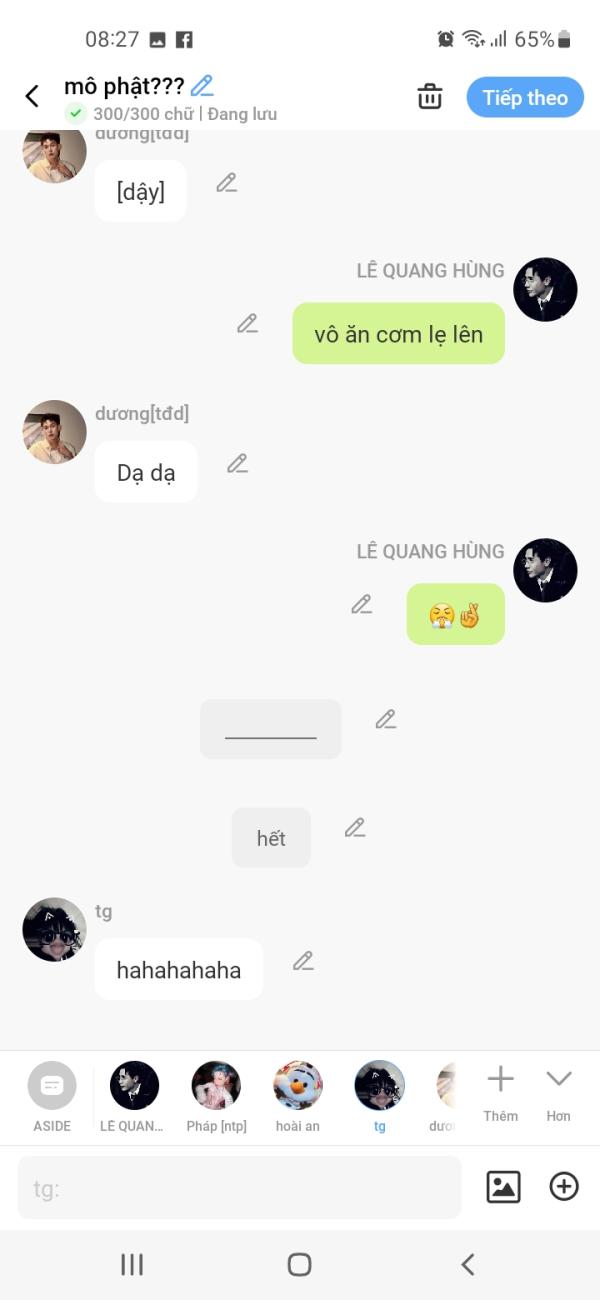The image size is (600, 1300).
Task: Add a new character with Thêm
Action: pyautogui.click(x=500, y=1093)
